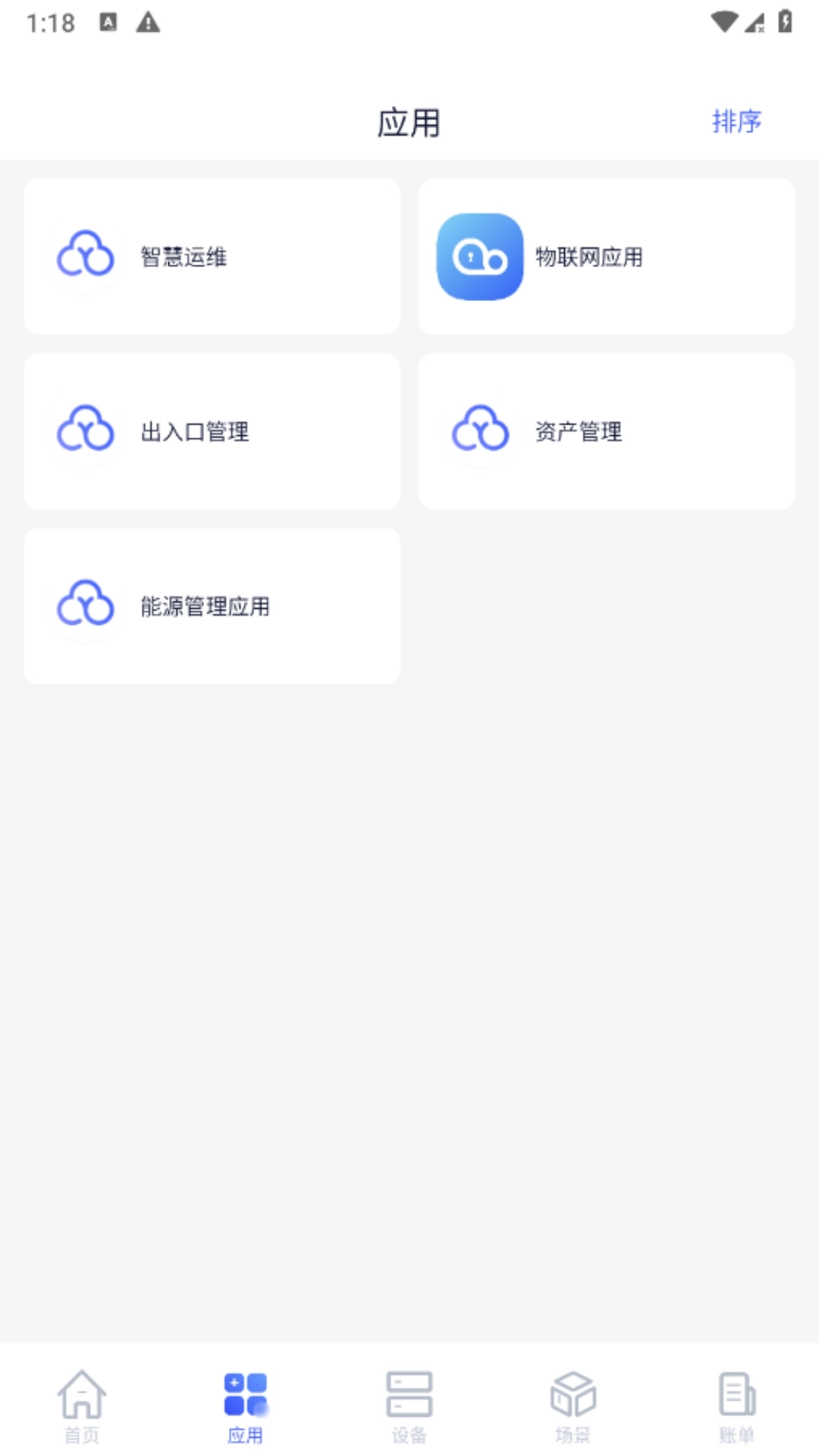Open the 智慧运维 cloud icon
The image size is (819, 1456).
click(86, 255)
